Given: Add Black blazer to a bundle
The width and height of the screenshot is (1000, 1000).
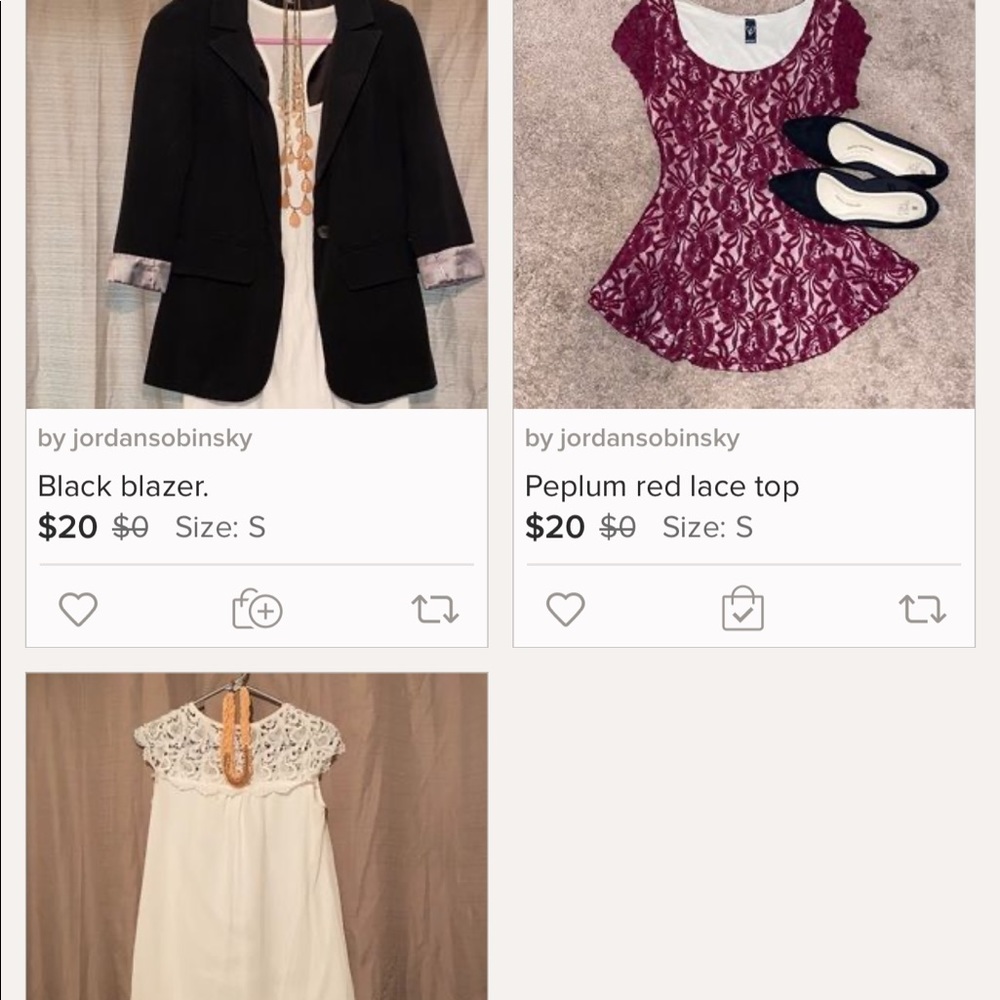Looking at the screenshot, I should point(257,609).
